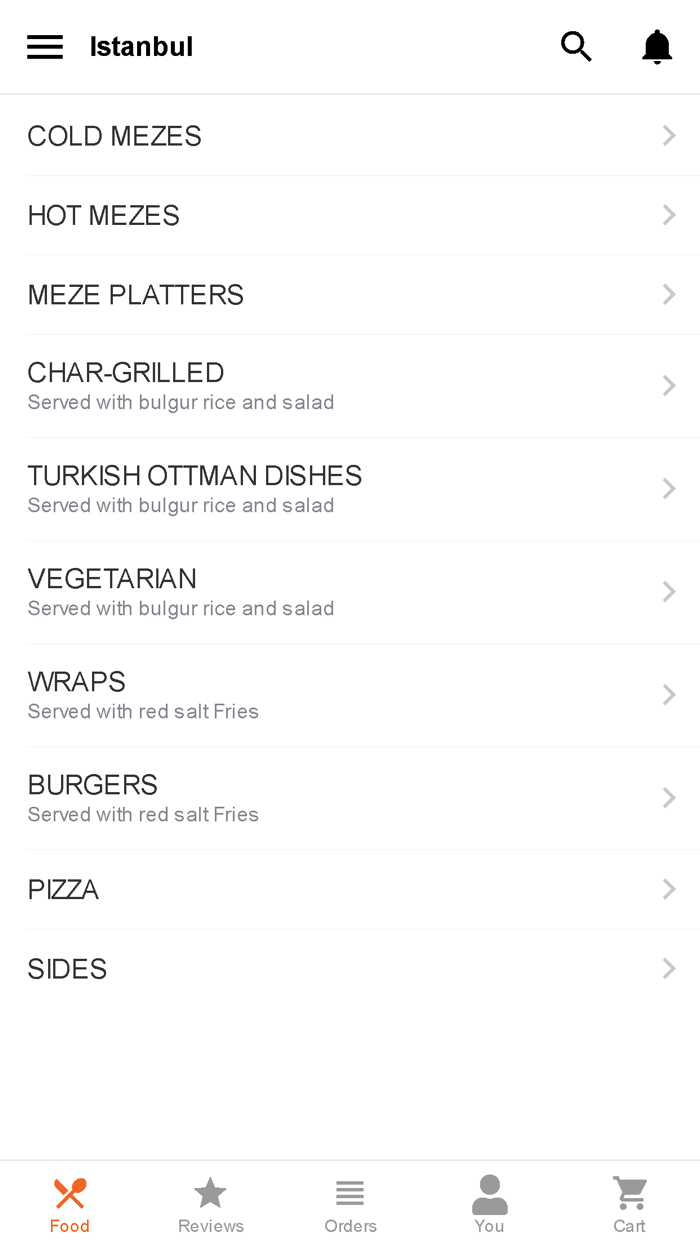The height and width of the screenshot is (1244, 700).
Task: Open the Cart tab
Action: (630, 1204)
